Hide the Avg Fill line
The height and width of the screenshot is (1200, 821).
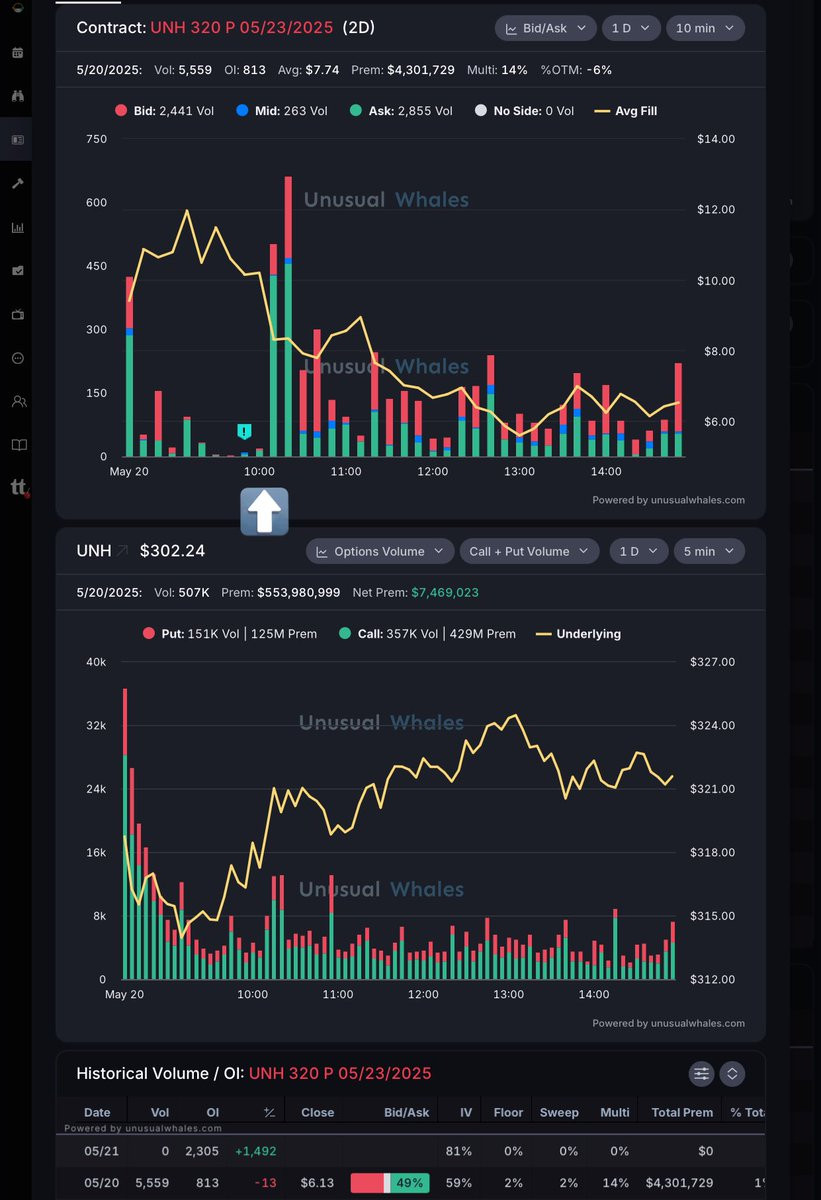tap(626, 111)
